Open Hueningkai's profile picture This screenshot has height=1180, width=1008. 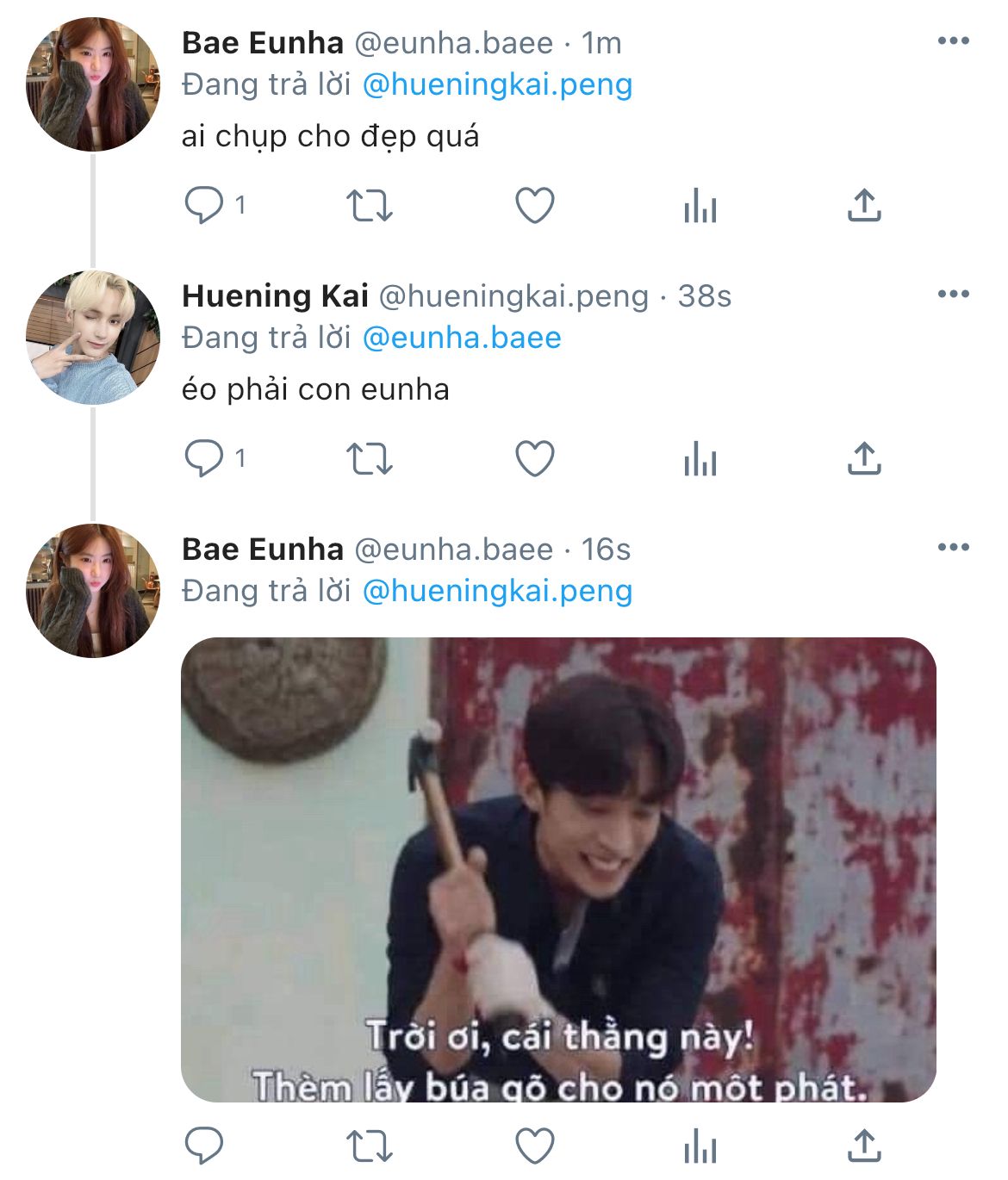(x=93, y=338)
